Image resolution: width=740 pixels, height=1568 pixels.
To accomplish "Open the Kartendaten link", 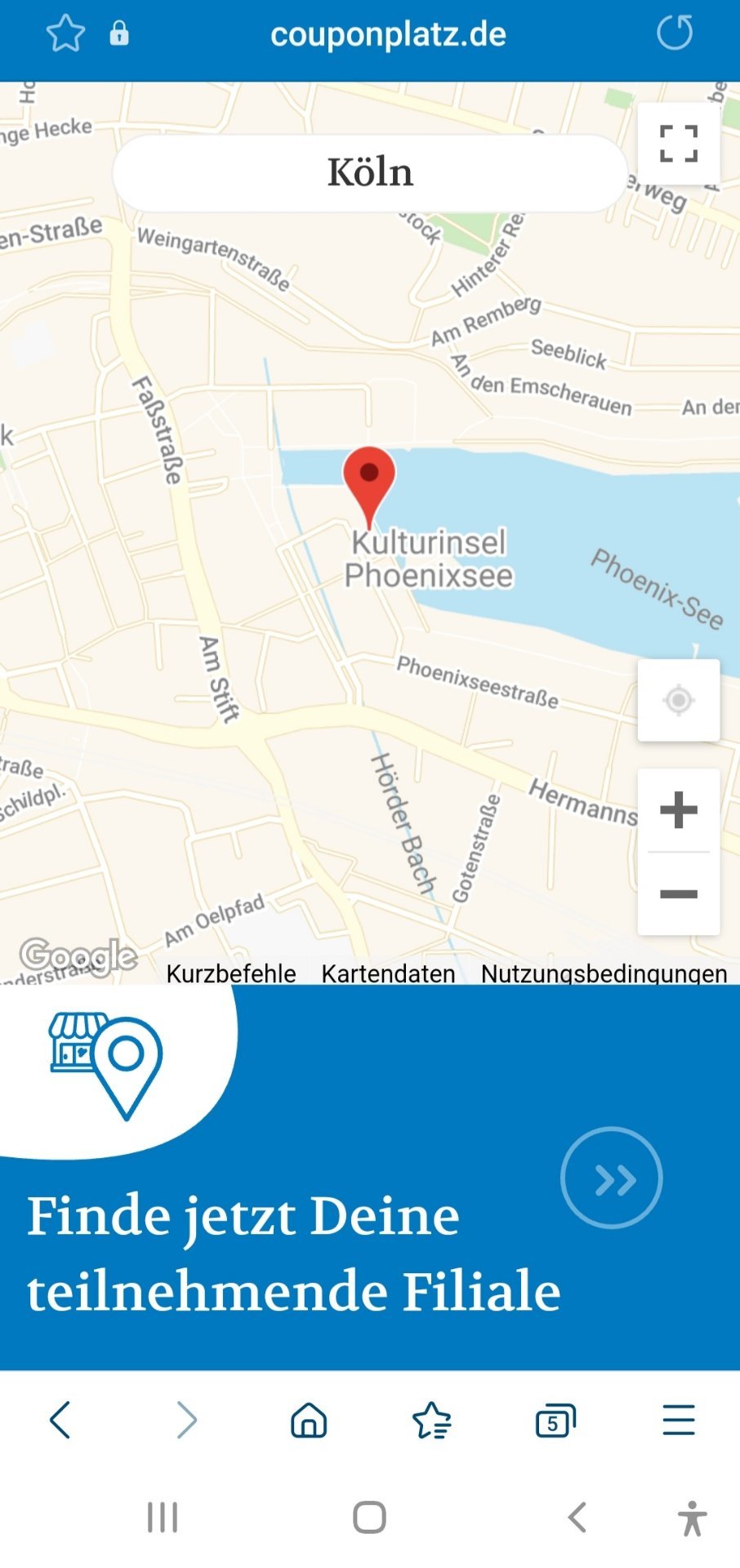I will (388, 973).
